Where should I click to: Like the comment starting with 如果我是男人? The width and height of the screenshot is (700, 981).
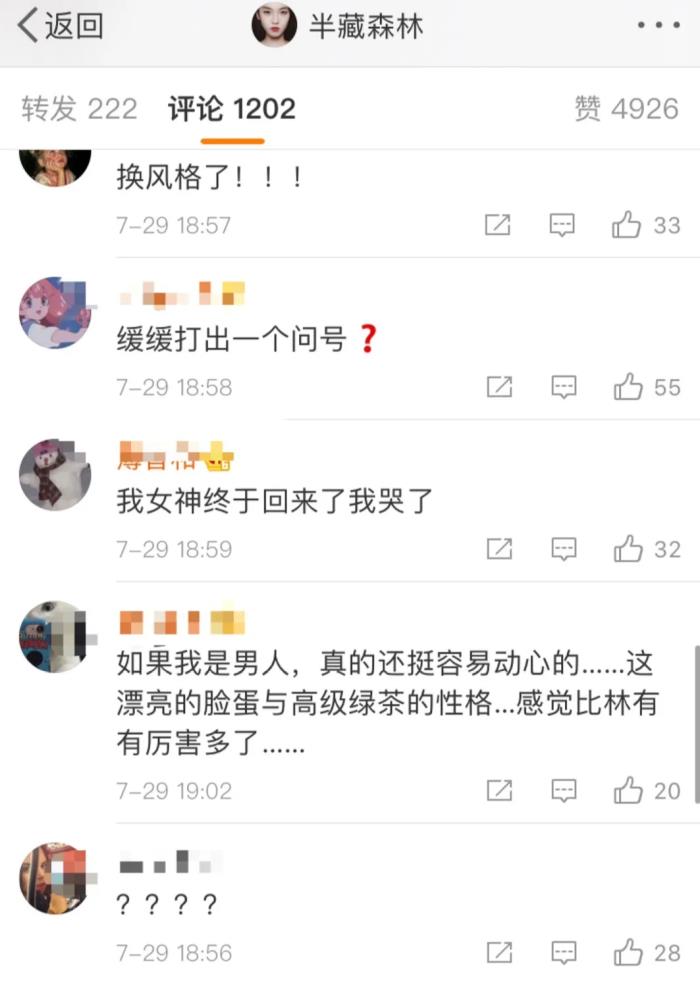tap(627, 791)
